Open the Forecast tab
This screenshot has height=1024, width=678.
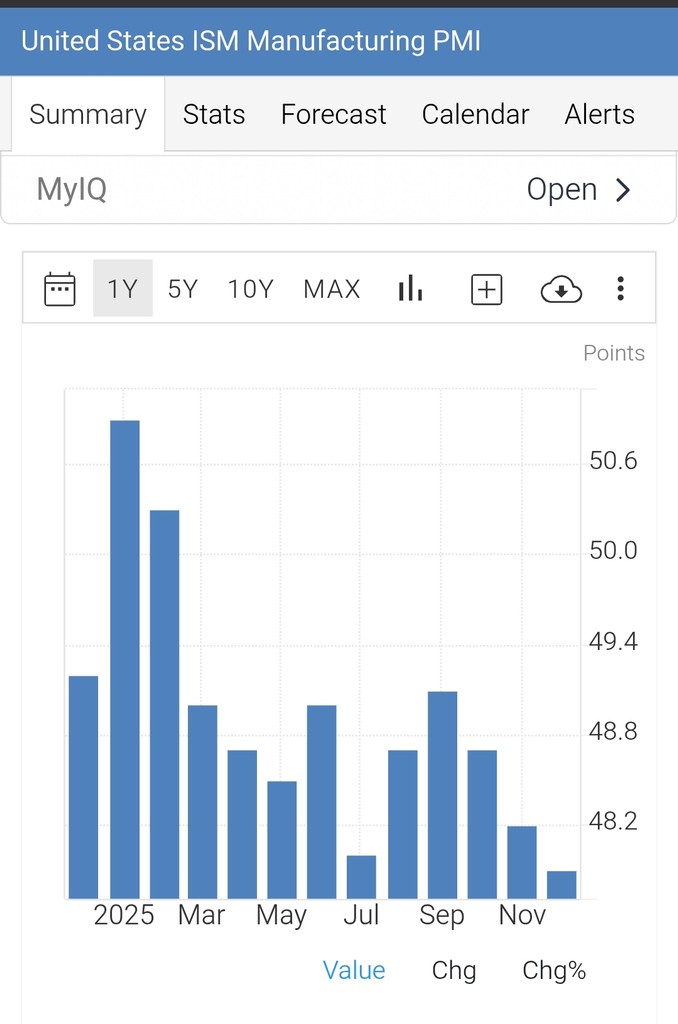point(333,115)
